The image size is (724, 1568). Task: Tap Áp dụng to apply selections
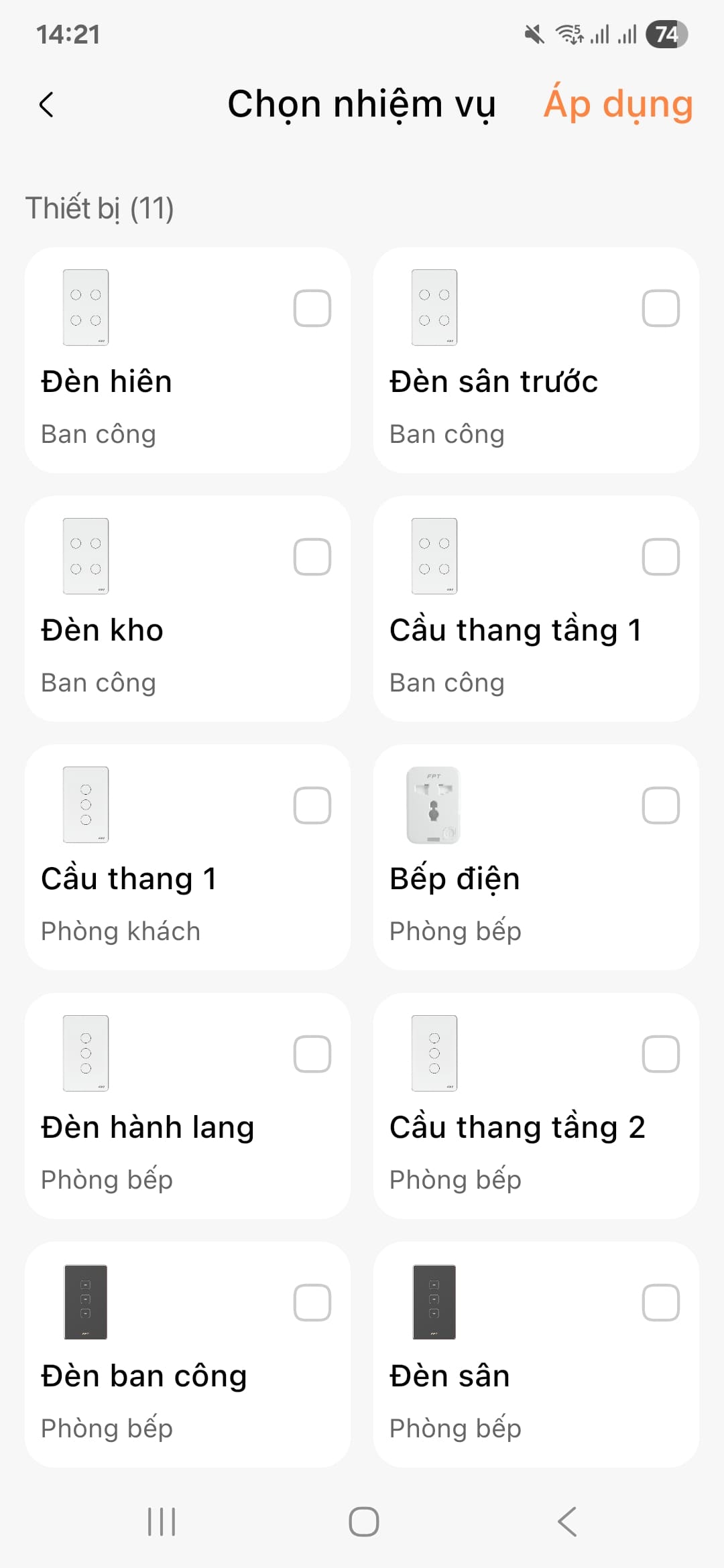pos(617,104)
